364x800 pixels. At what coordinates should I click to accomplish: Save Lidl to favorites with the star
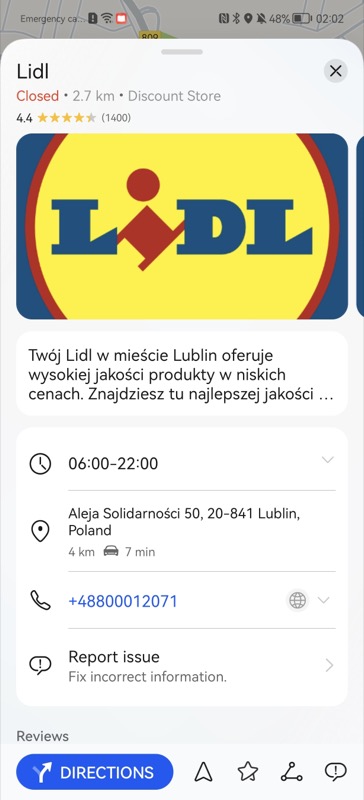coord(248,772)
